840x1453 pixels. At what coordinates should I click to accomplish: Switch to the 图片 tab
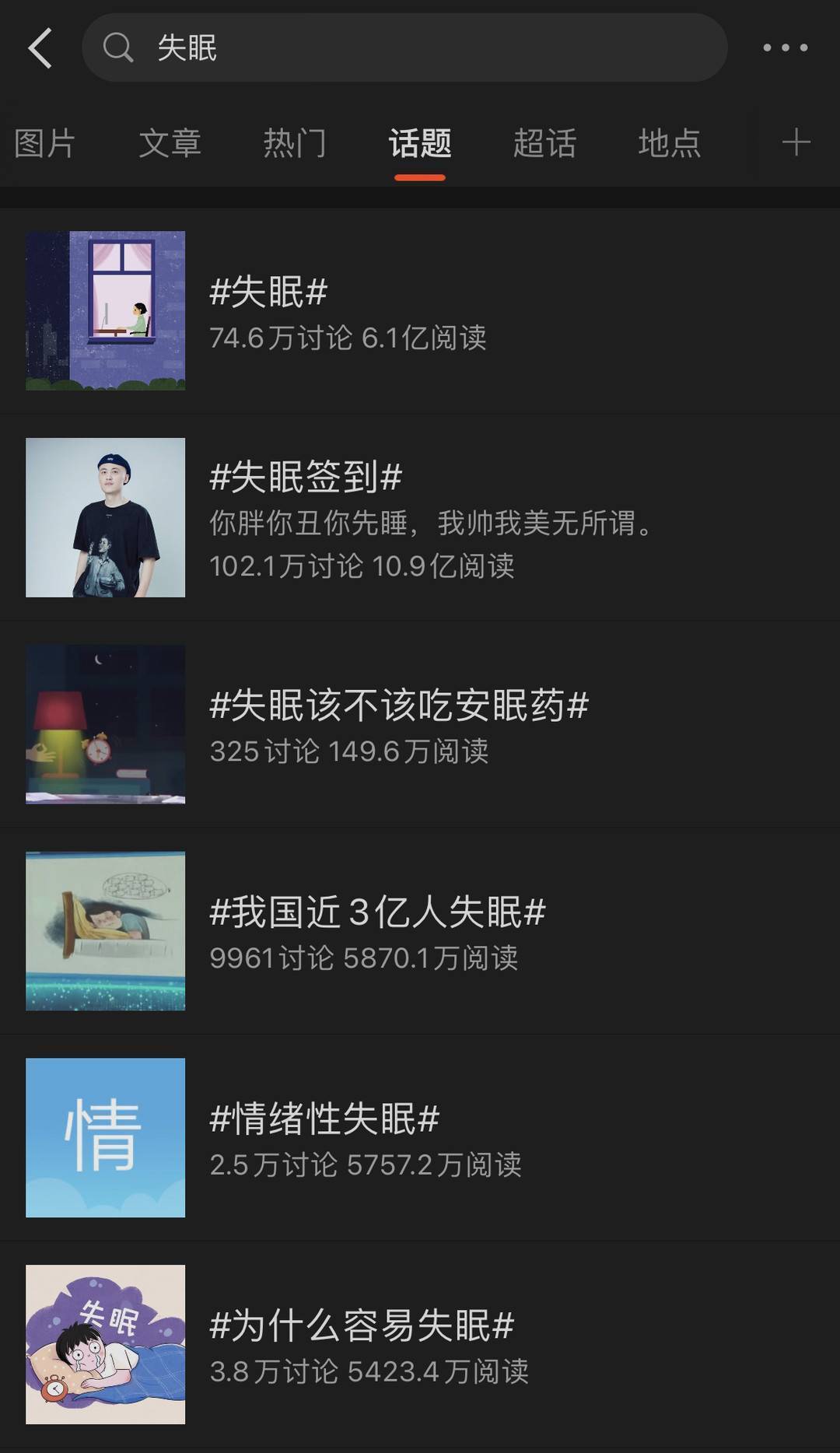coord(44,144)
